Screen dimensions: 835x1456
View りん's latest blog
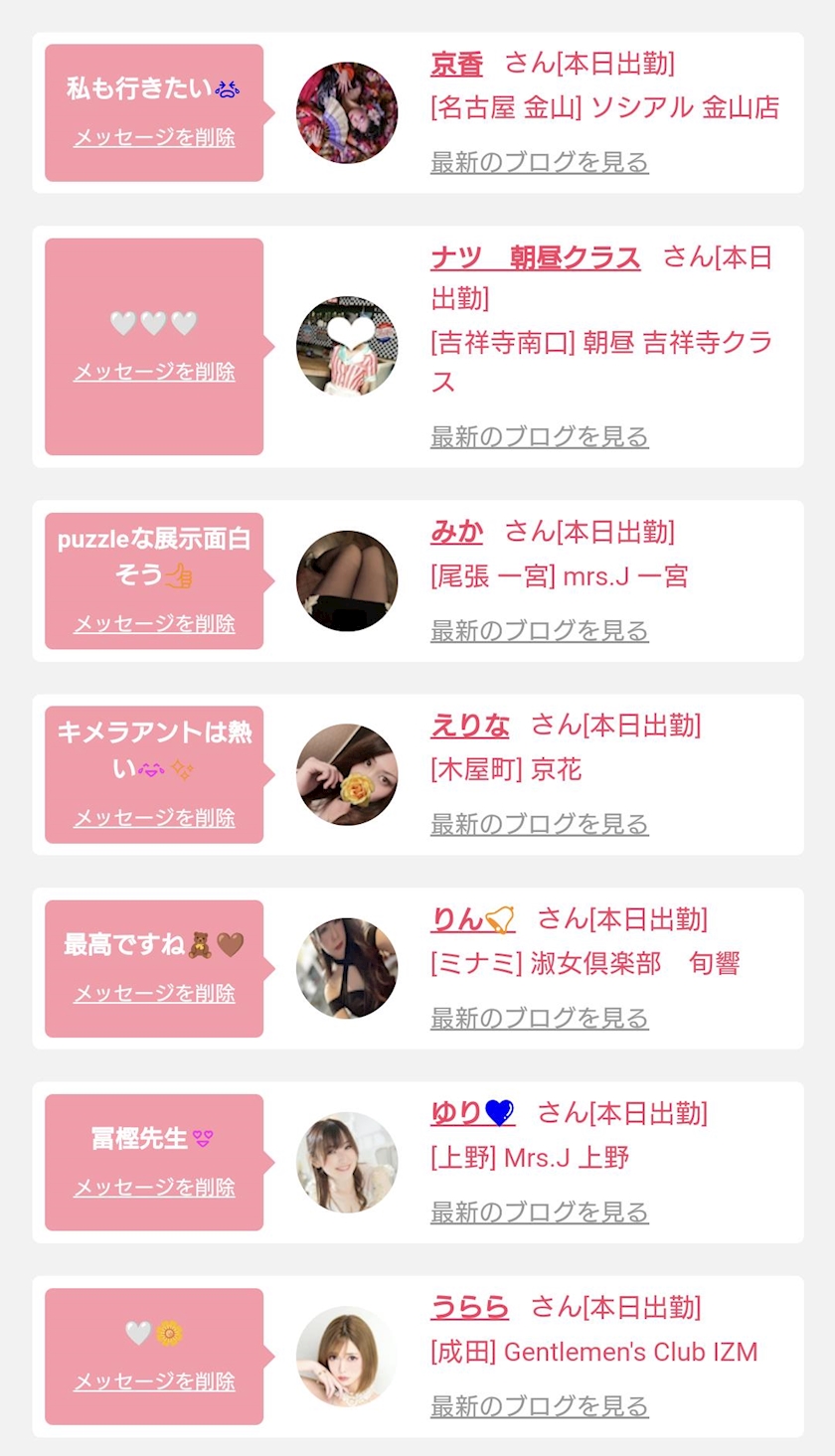pyautogui.click(x=539, y=1018)
